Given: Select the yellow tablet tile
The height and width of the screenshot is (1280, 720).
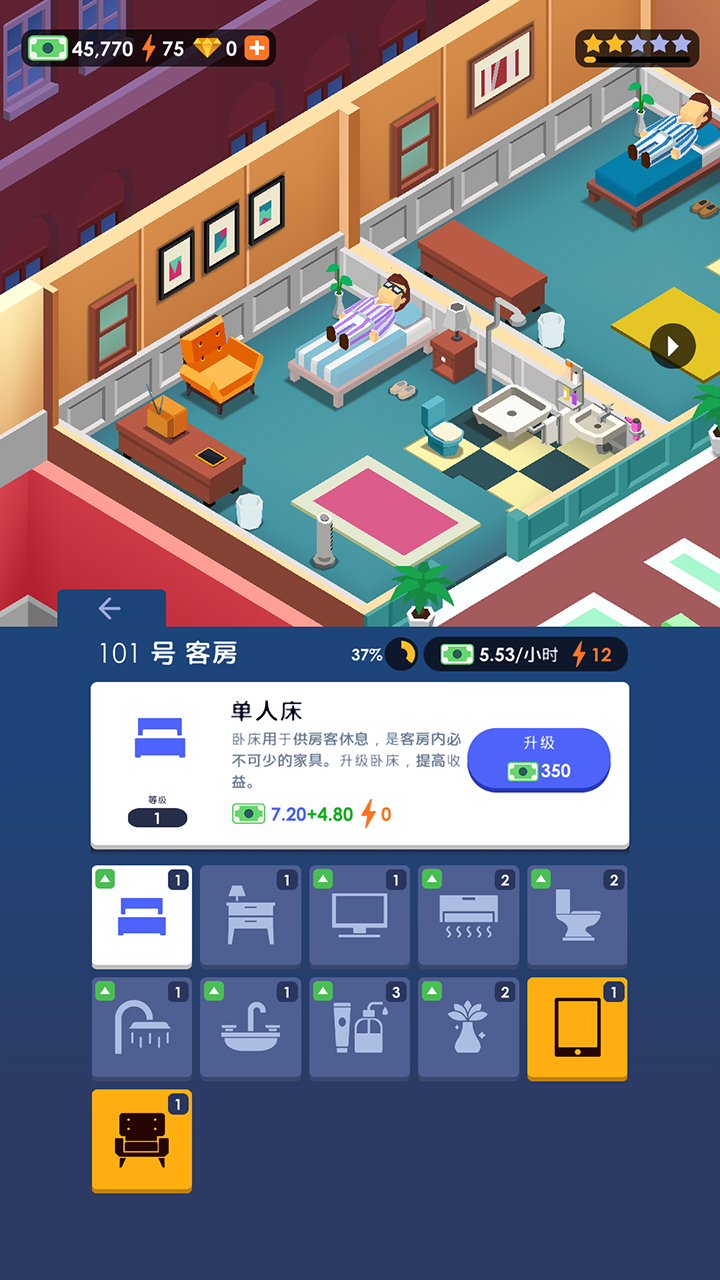Looking at the screenshot, I should 577,1028.
